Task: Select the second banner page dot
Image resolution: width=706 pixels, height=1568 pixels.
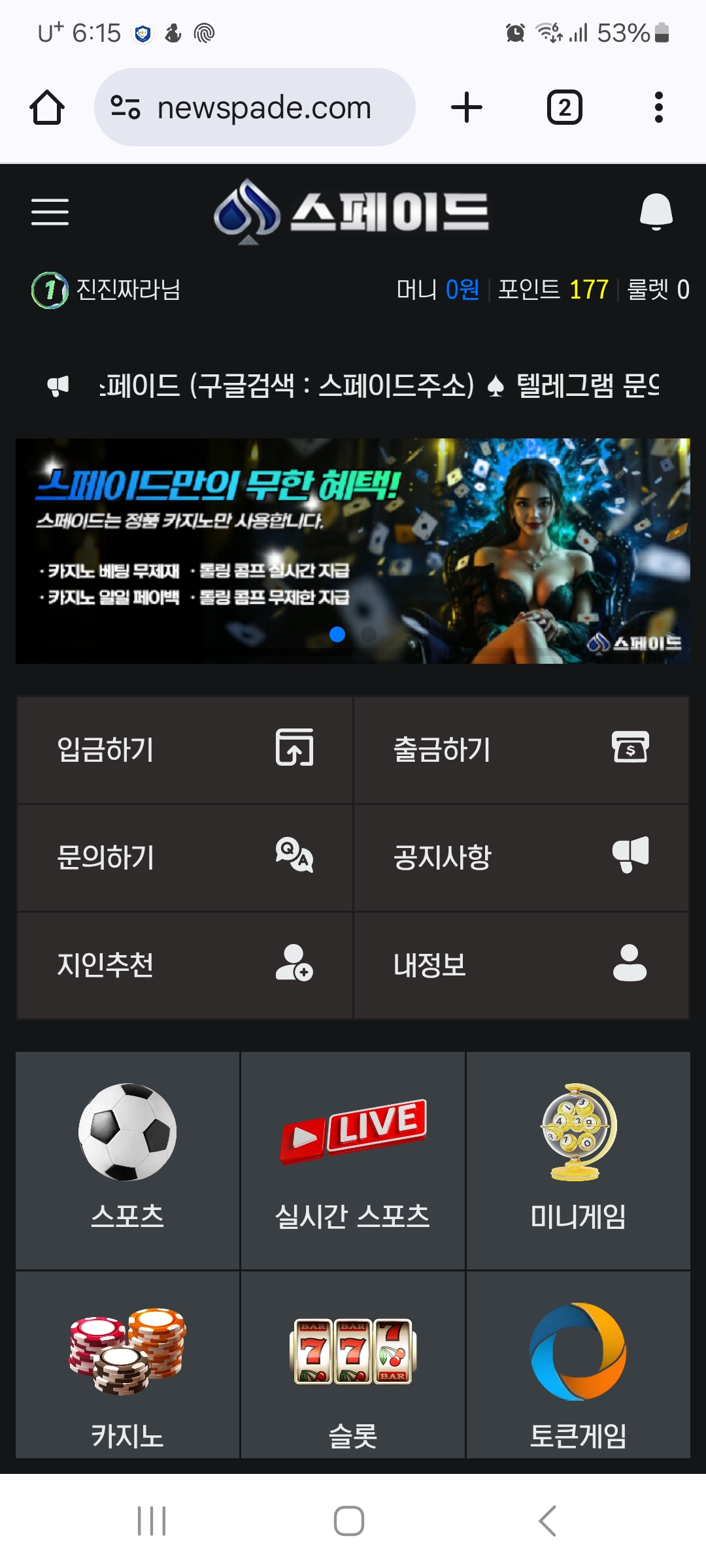Action: click(369, 634)
